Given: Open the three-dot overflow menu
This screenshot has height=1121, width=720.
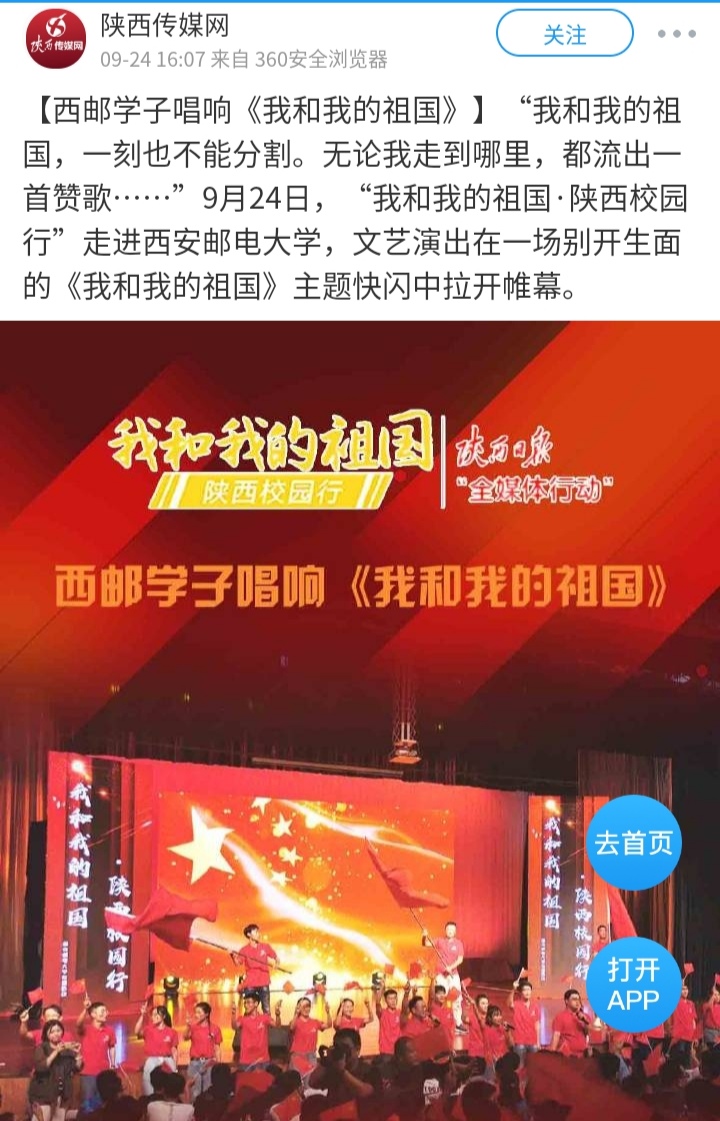Looking at the screenshot, I should tap(676, 34).
